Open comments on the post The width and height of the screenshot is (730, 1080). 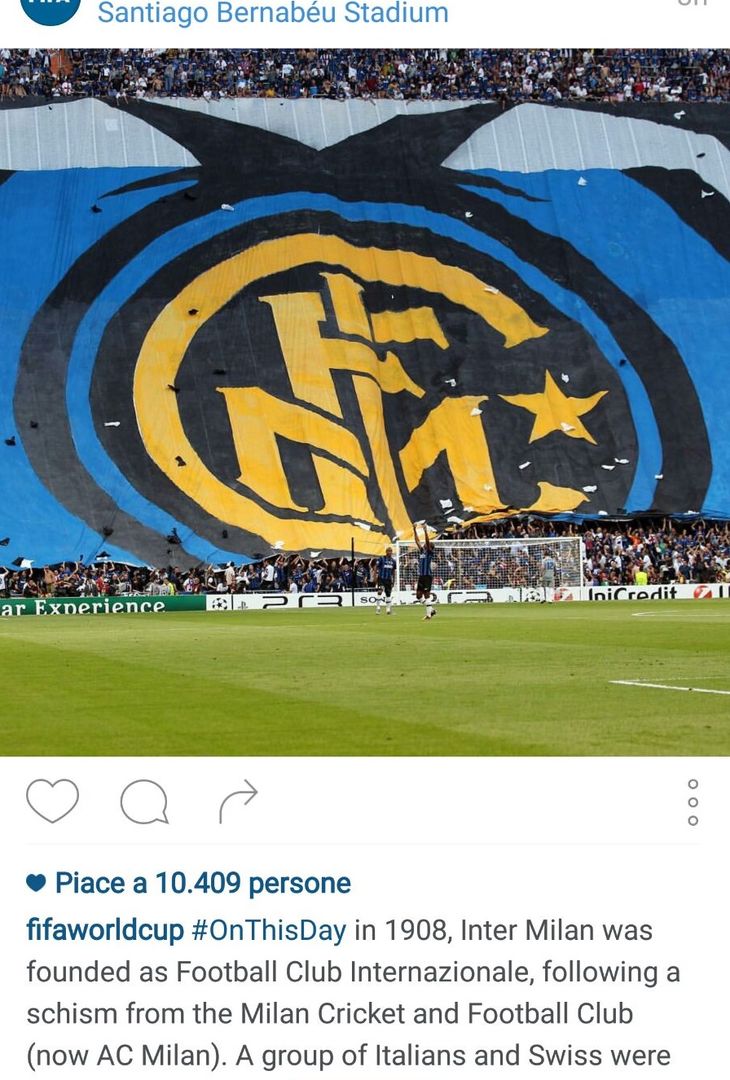pyautogui.click(x=144, y=801)
